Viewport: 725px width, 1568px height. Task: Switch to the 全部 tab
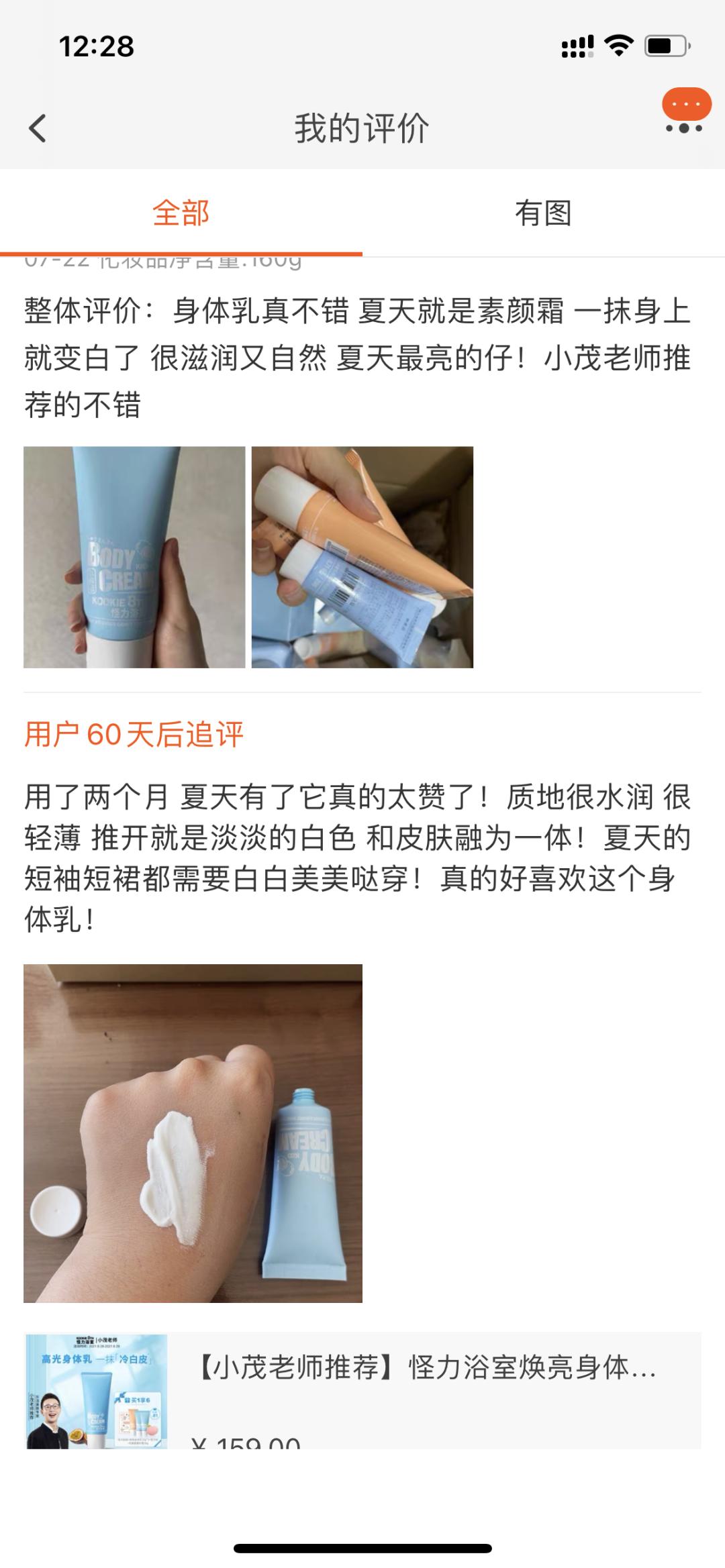pyautogui.click(x=181, y=213)
